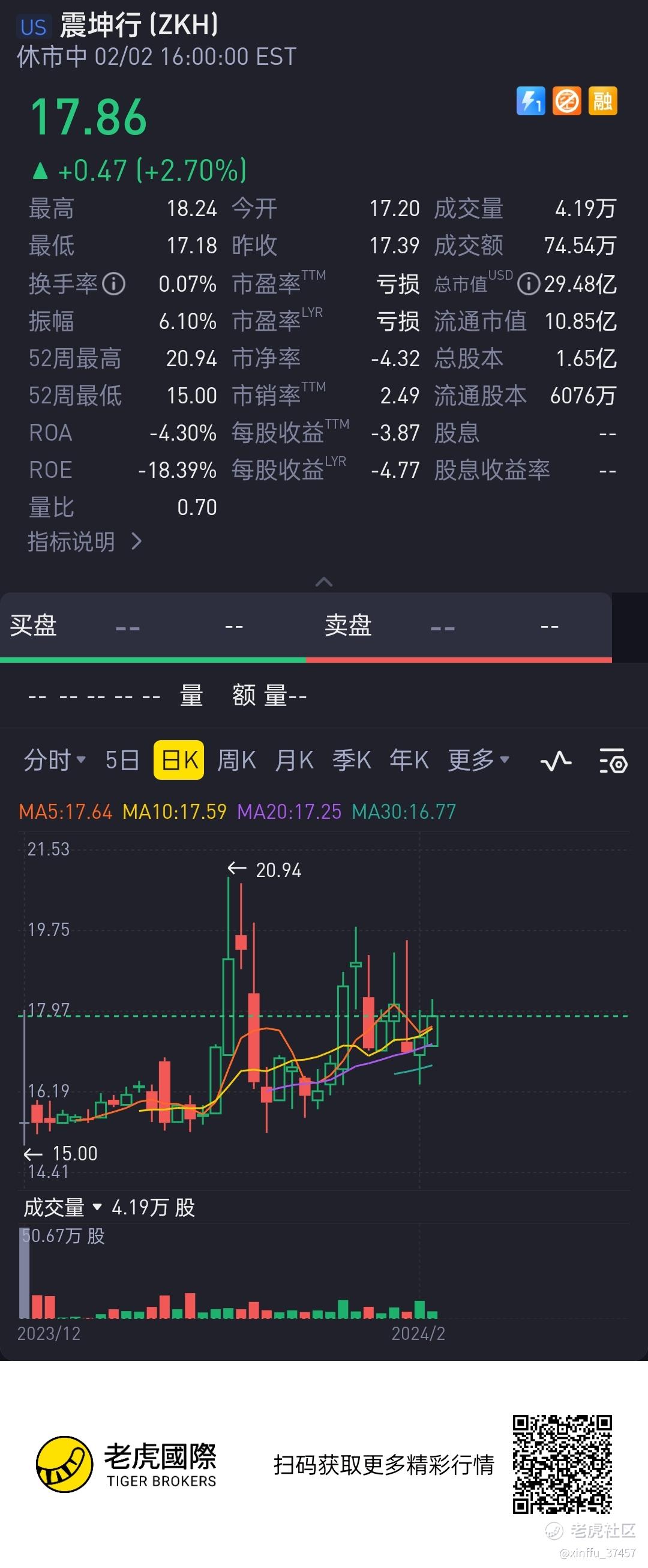Open the 分时 chart dropdown

click(x=54, y=759)
